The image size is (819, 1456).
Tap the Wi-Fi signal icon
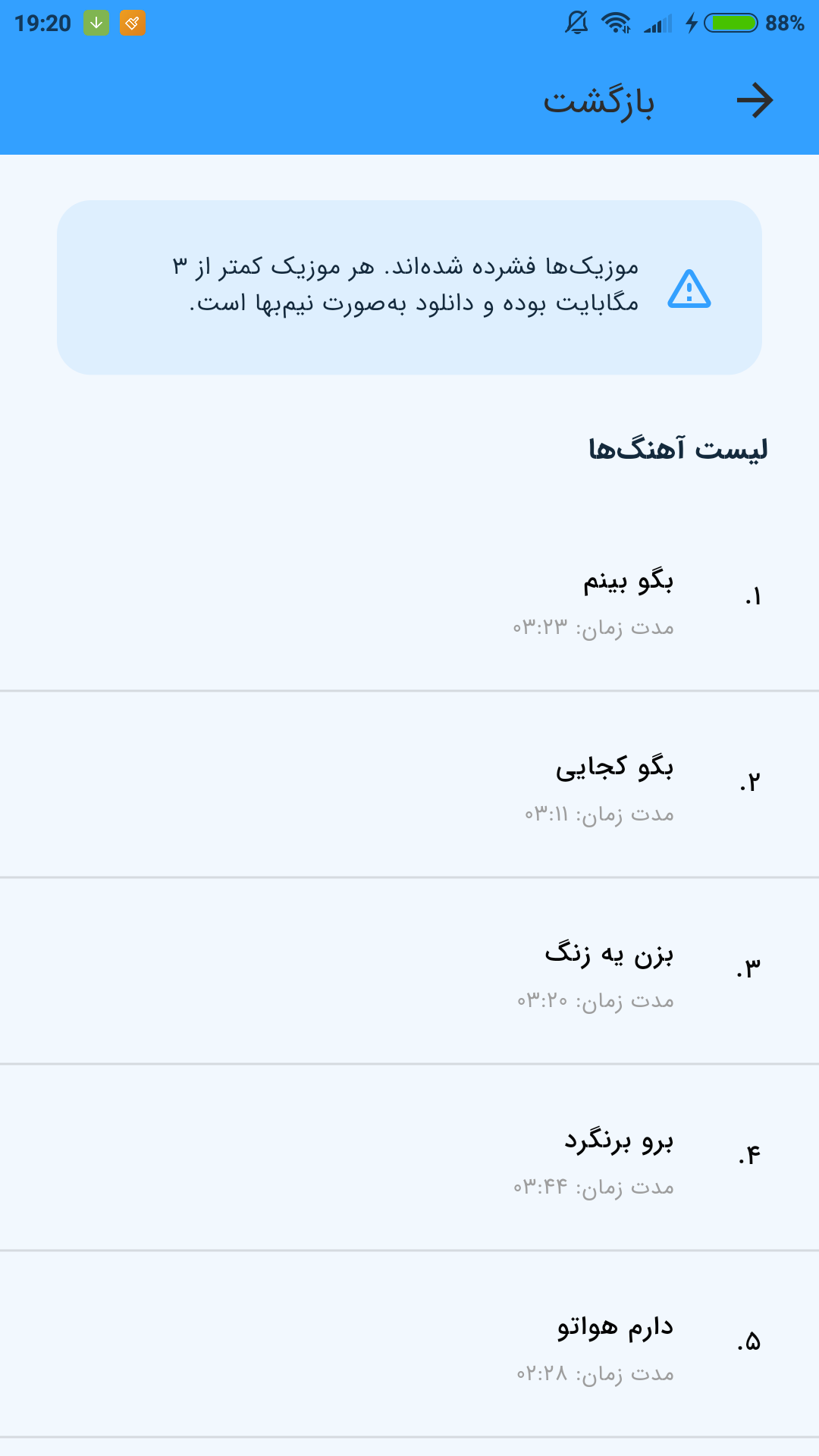pos(616,22)
